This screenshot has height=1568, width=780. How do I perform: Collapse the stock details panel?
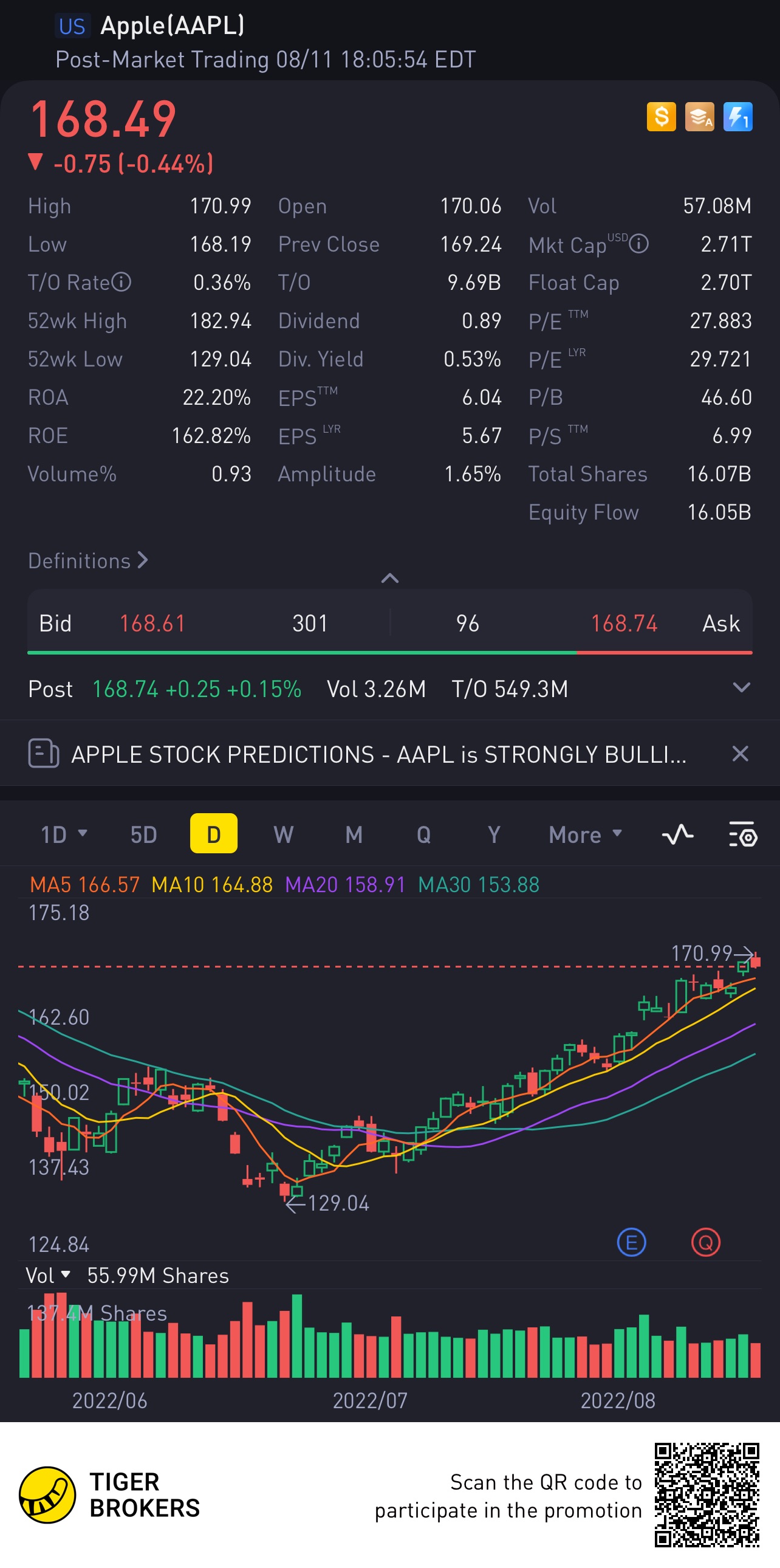(390, 578)
